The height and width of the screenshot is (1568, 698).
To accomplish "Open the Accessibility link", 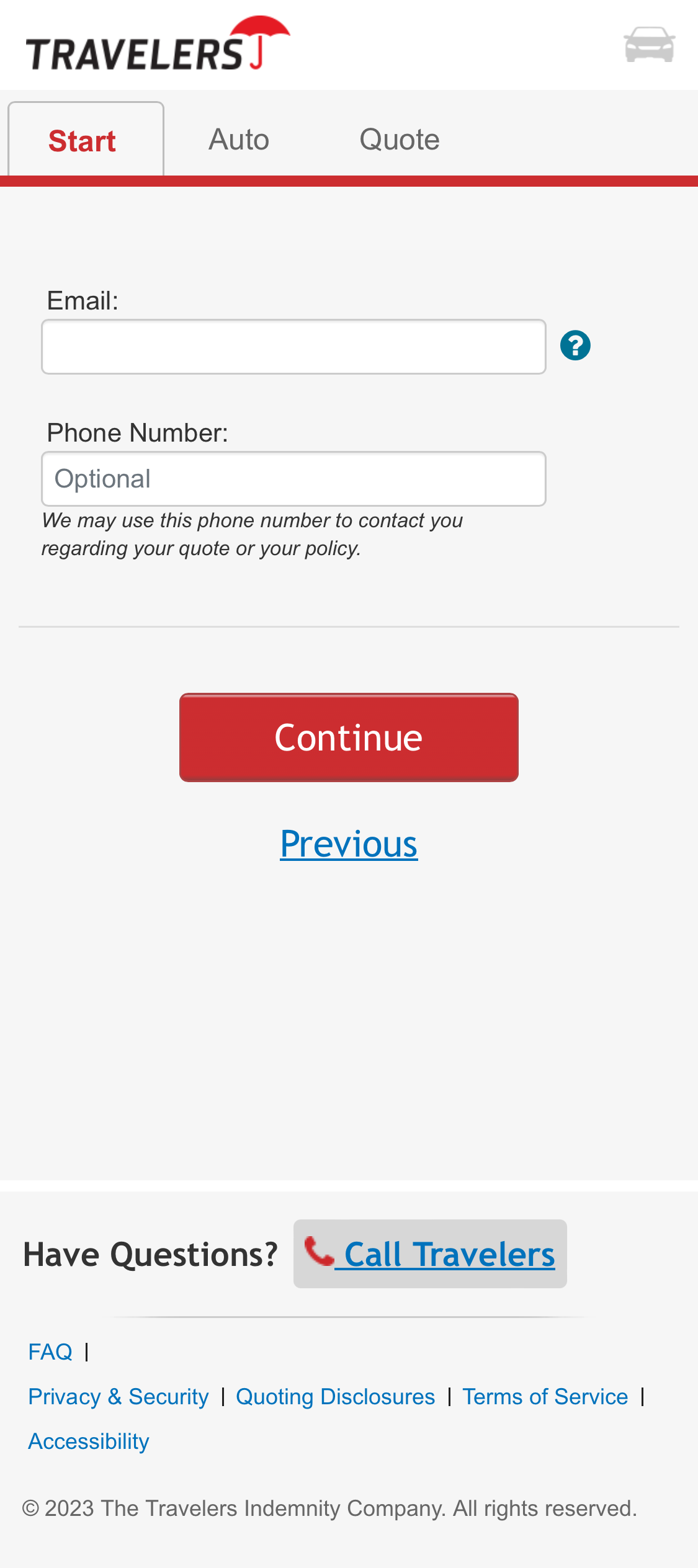I will click(88, 1442).
